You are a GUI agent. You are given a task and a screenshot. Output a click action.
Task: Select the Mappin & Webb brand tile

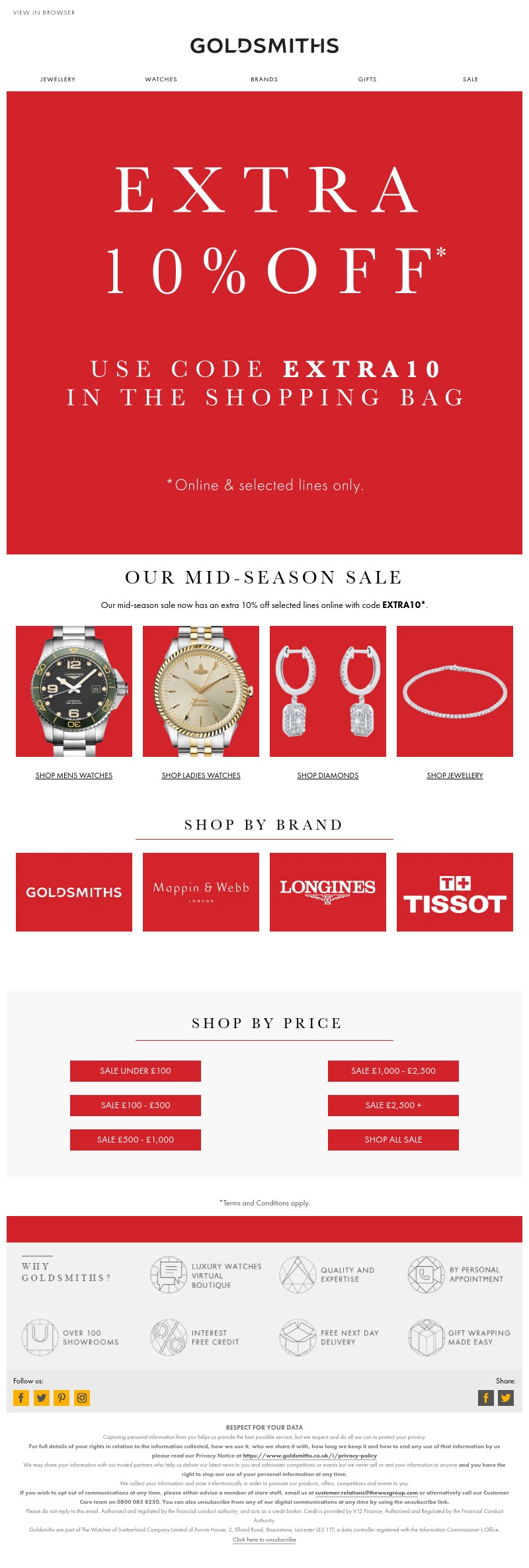click(201, 892)
